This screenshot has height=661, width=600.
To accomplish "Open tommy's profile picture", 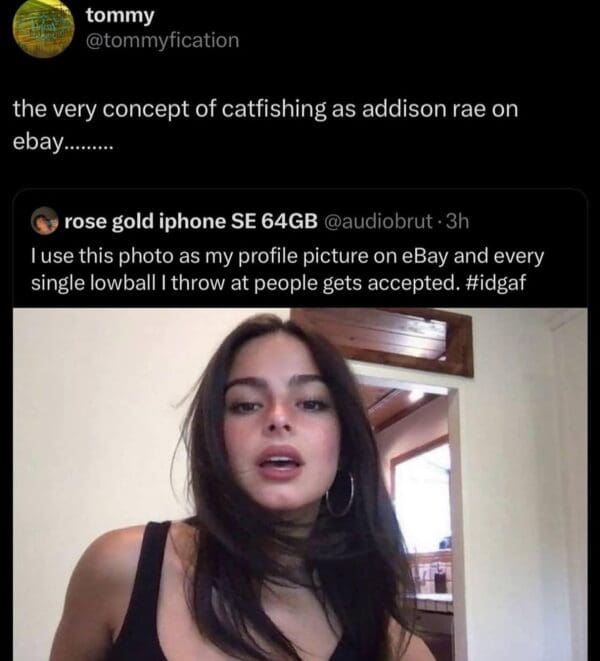I will pyautogui.click(x=41, y=30).
